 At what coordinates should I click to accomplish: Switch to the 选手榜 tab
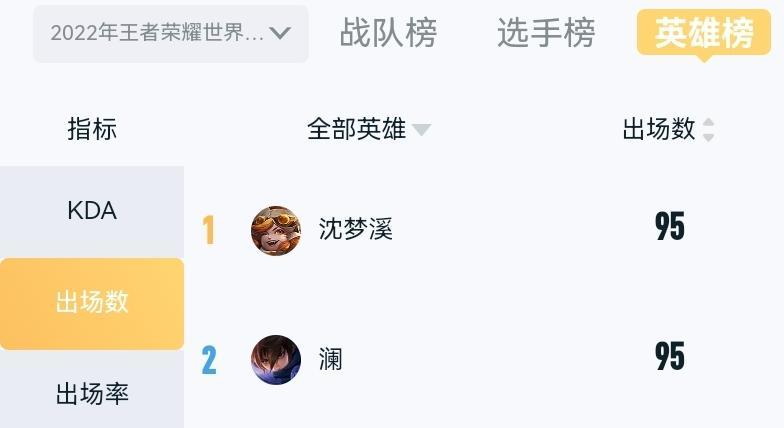546,33
